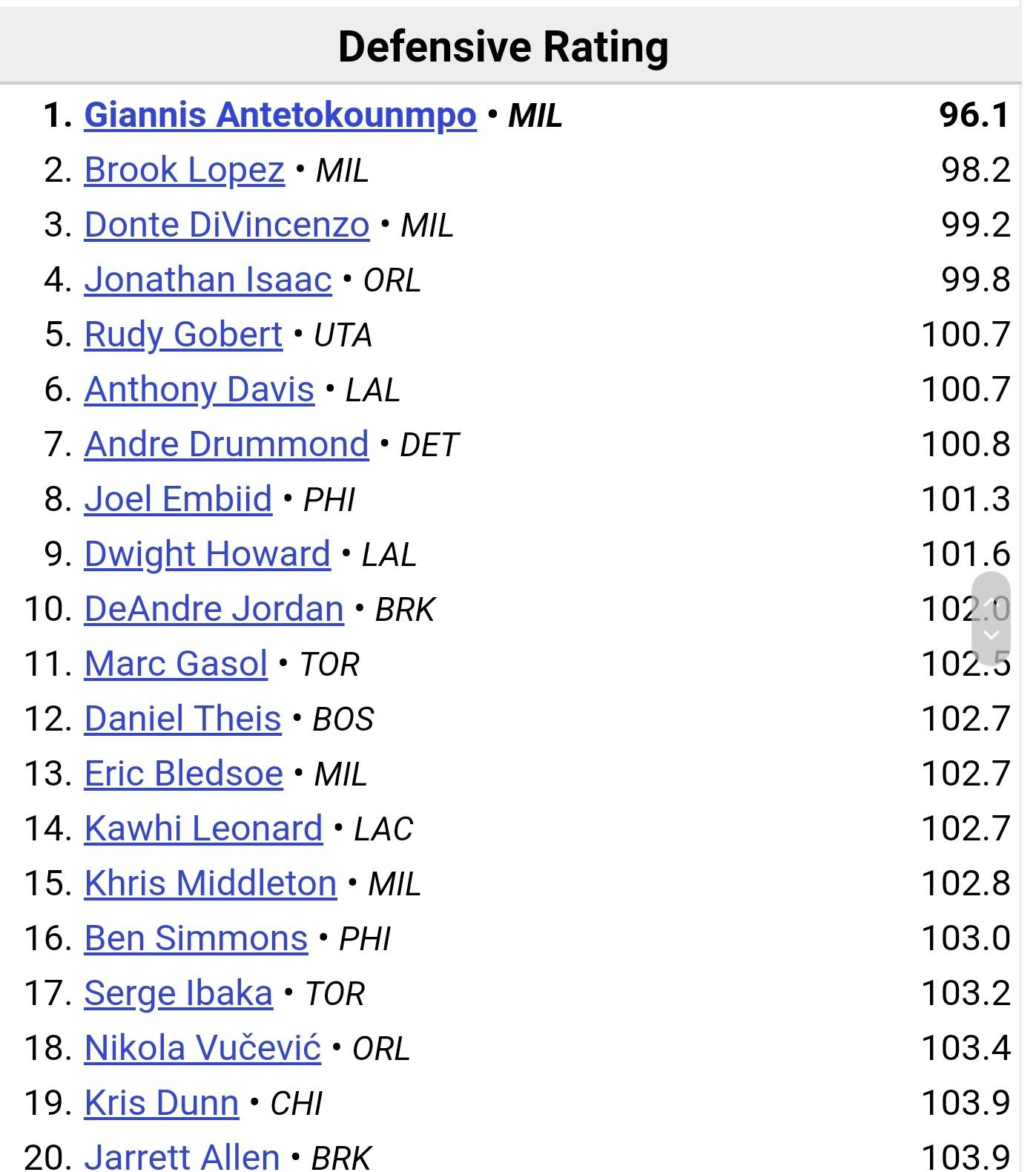Screen dimensions: 1036x1172
Task: Tap the Dwight Howard link
Action: pyautogui.click(x=207, y=554)
